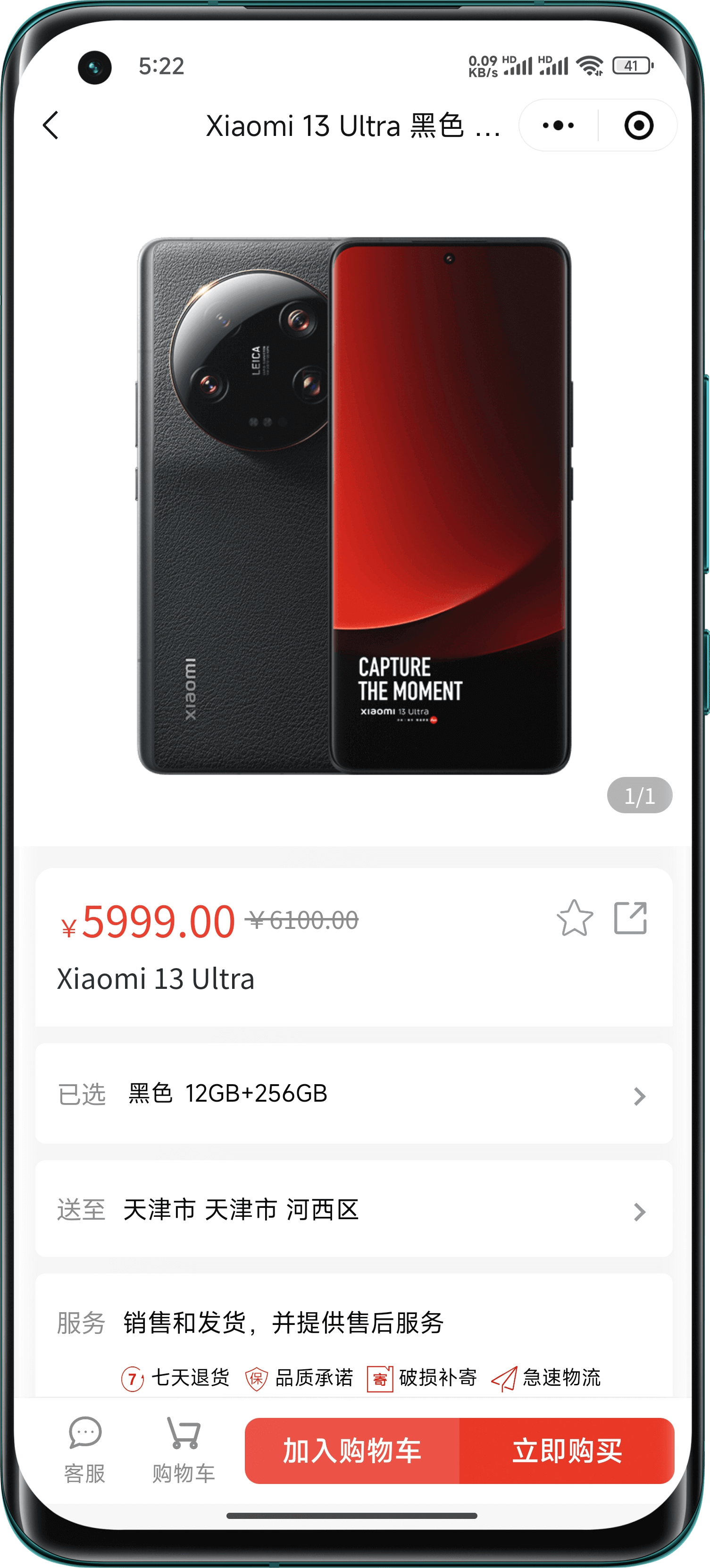Favorite this product with the star icon

574,918
